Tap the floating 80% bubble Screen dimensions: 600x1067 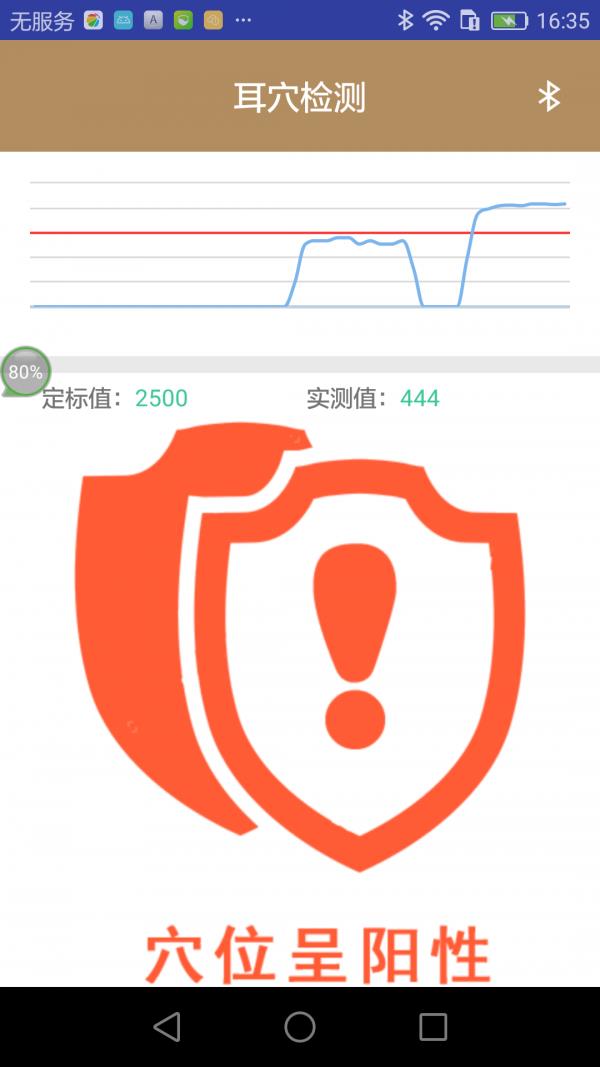point(25,372)
